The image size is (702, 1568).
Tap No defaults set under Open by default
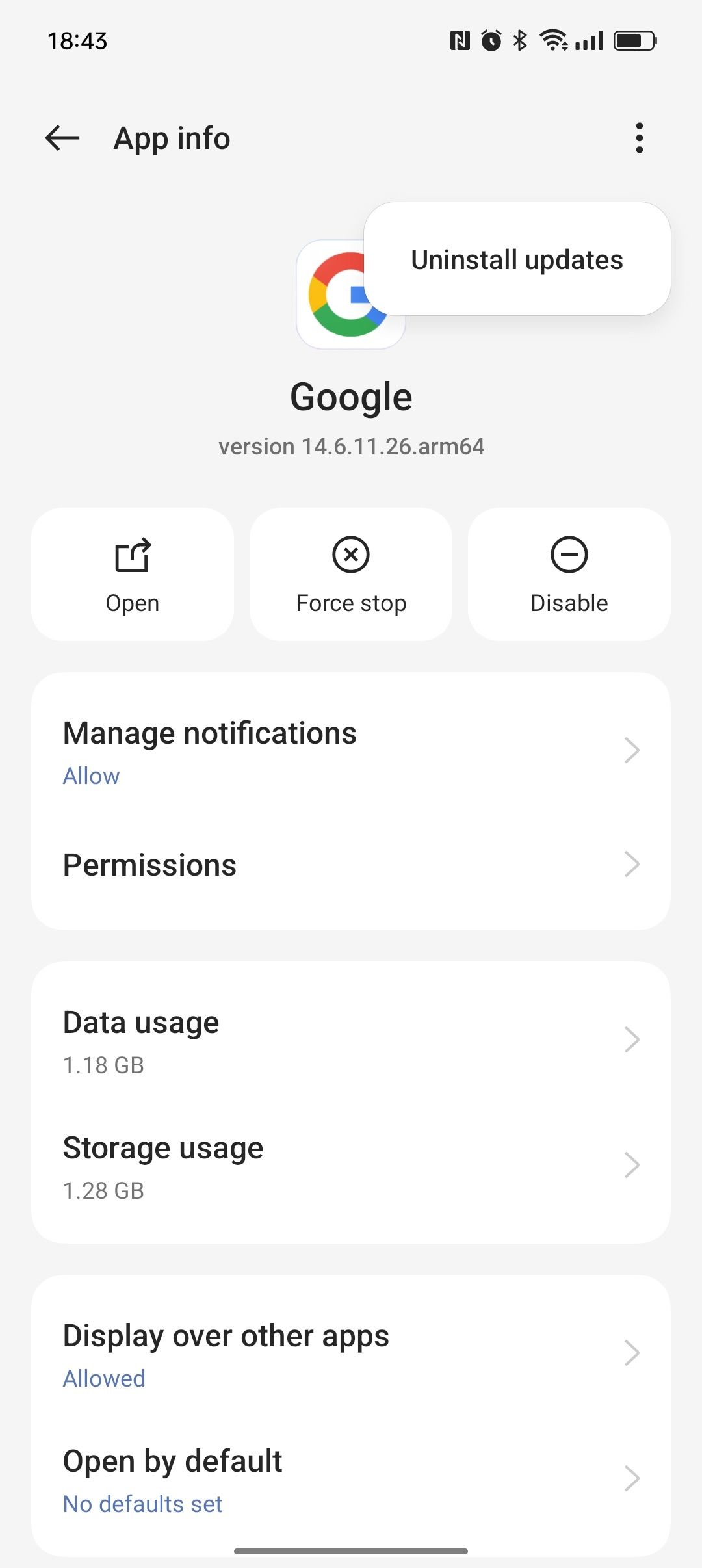[142, 1504]
